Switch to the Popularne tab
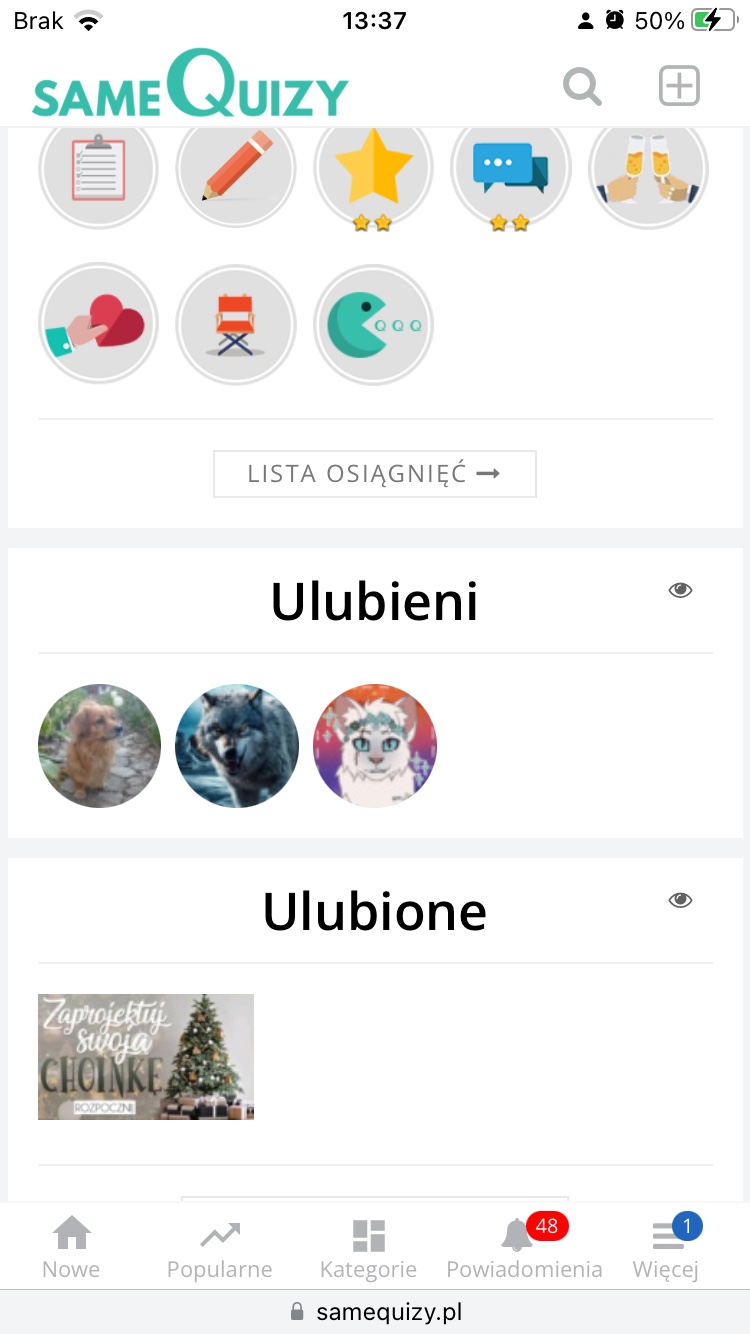750x1334 pixels. tap(219, 1249)
